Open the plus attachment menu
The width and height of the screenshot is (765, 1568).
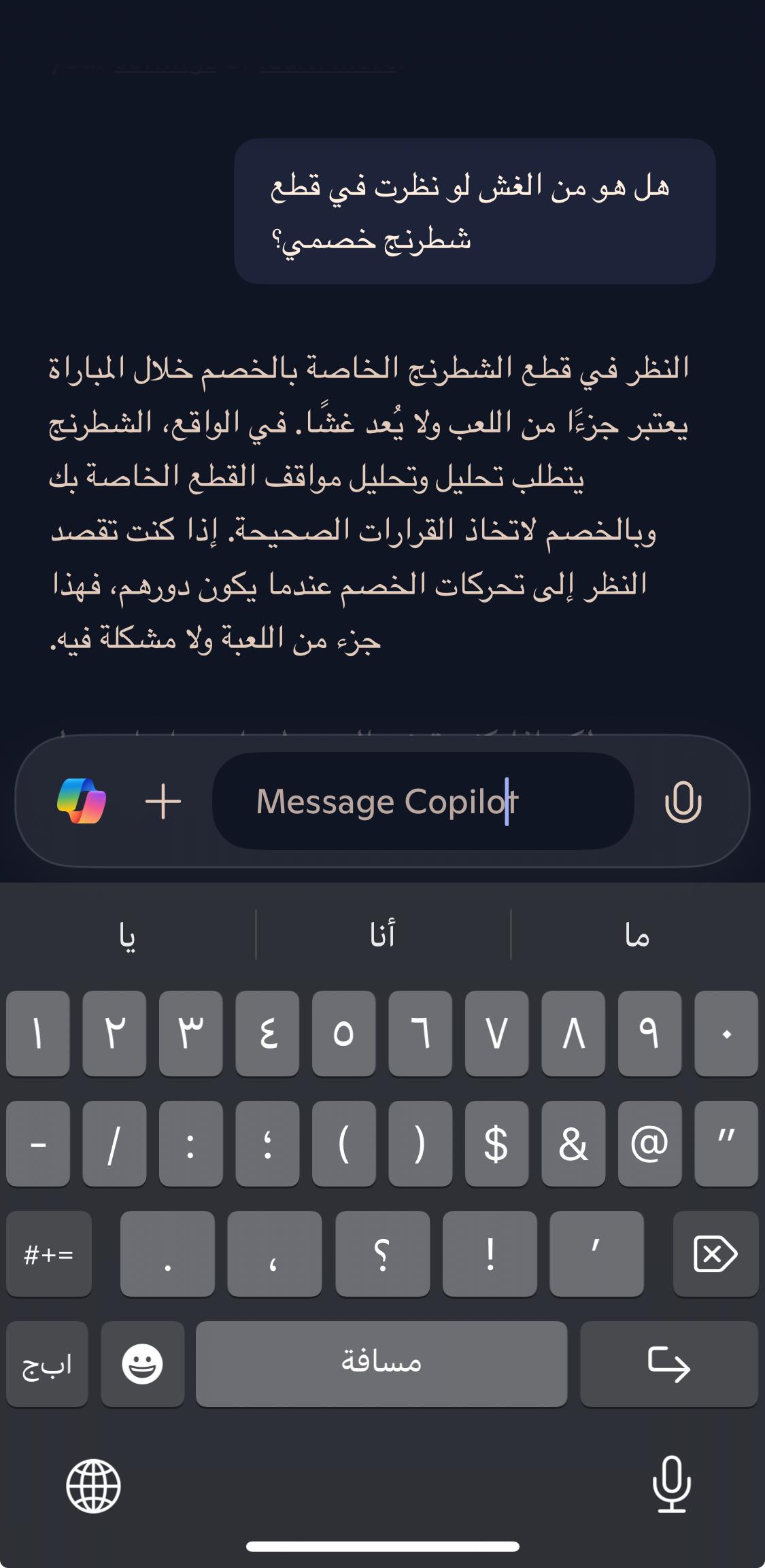tap(163, 802)
